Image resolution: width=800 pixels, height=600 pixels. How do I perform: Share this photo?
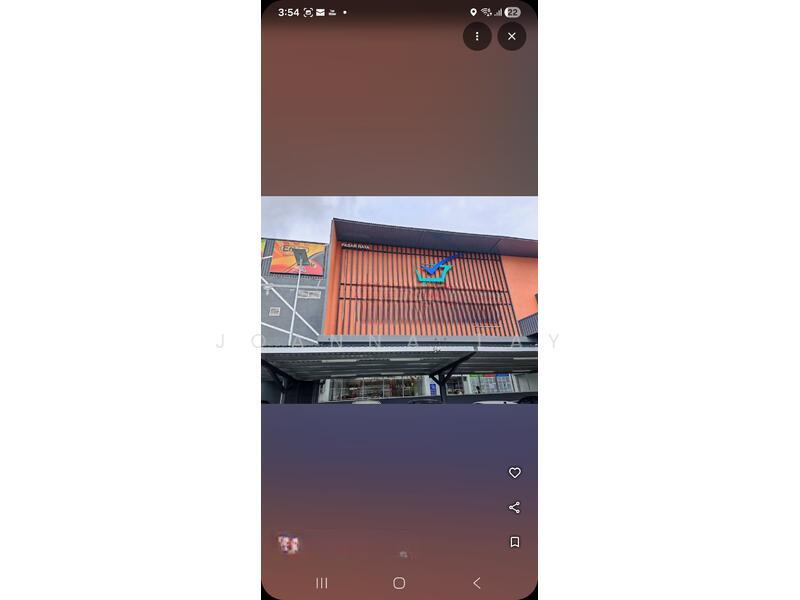click(515, 507)
